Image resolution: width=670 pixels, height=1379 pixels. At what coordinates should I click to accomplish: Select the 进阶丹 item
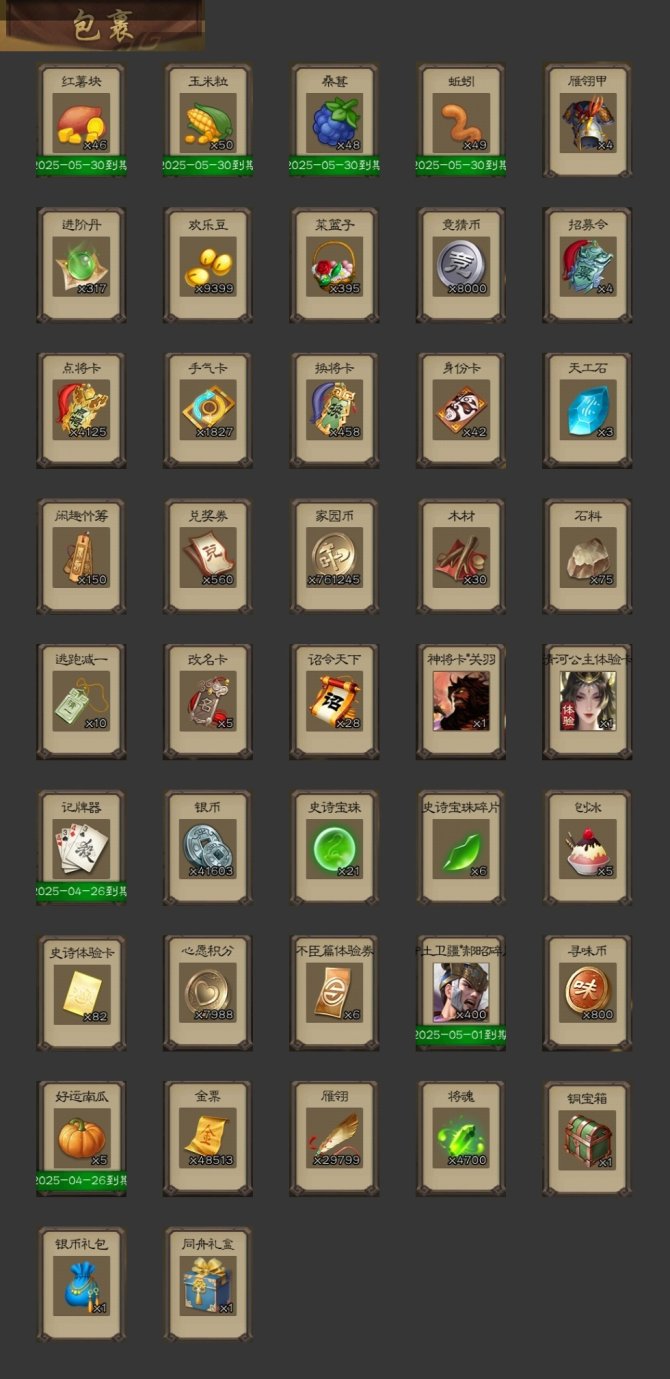[x=81, y=266]
